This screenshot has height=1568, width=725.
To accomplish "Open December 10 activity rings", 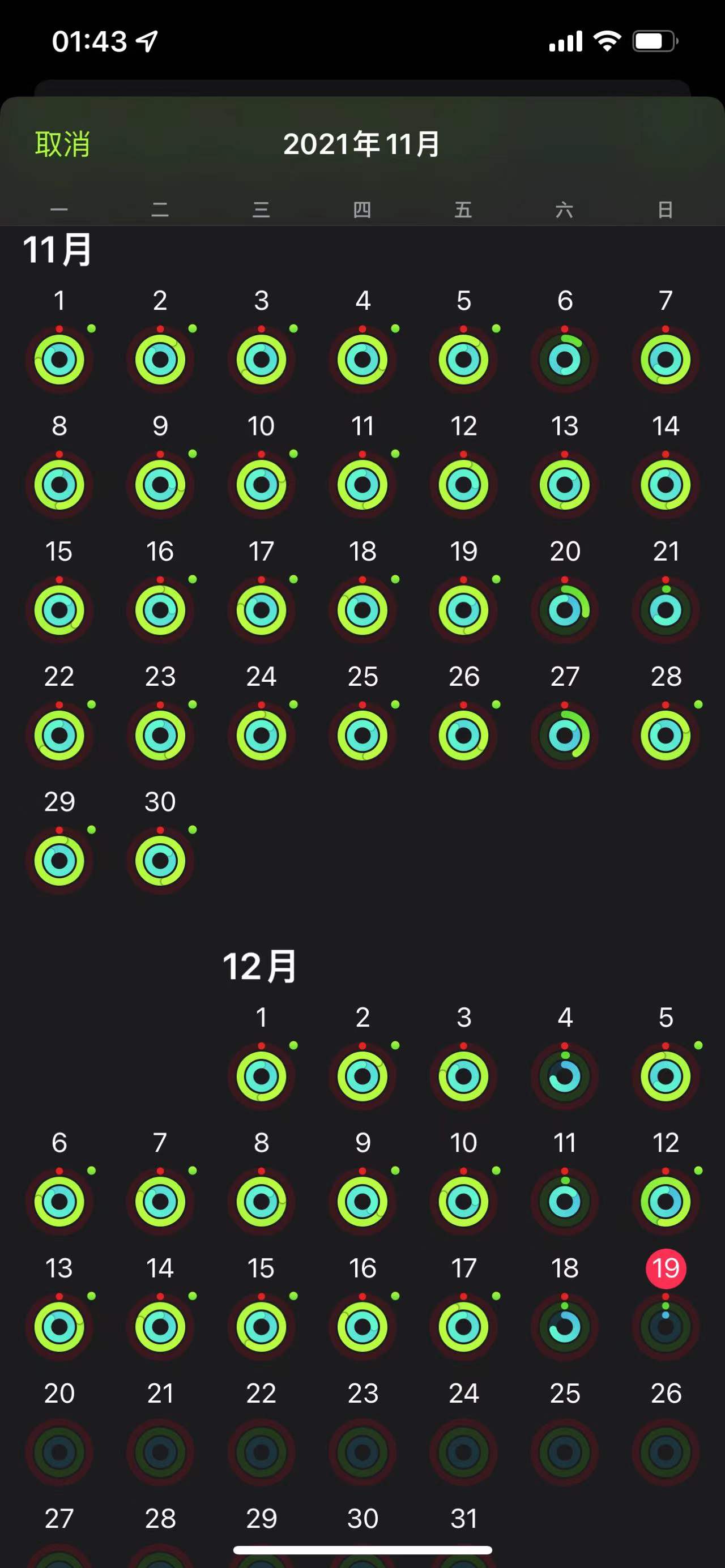I will click(x=463, y=1202).
